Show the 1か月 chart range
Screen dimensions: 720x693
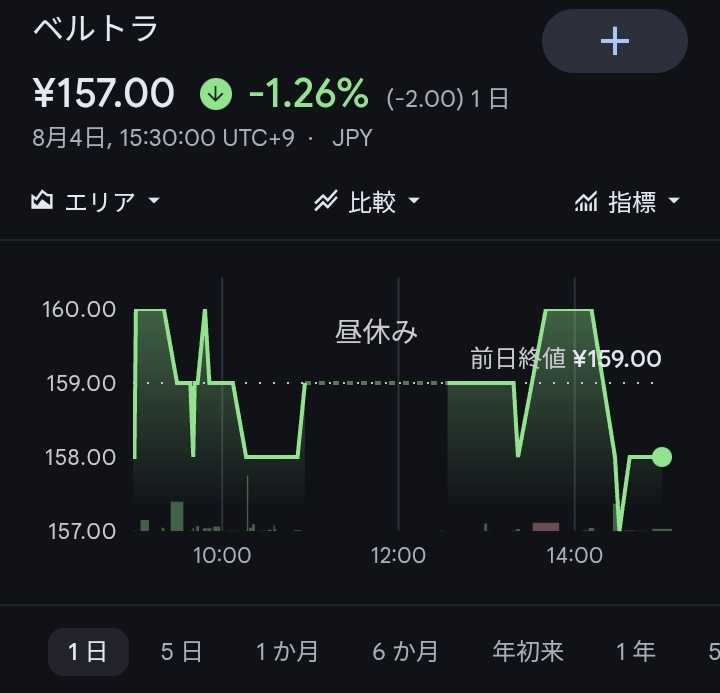[x=287, y=652]
